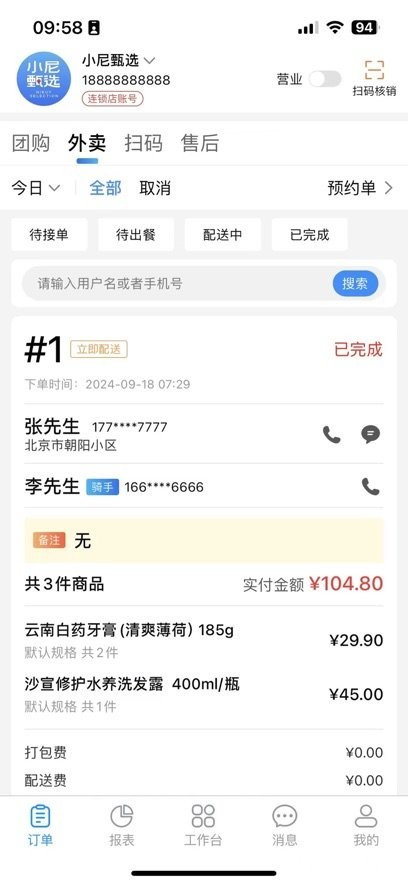Message customer 张先生

coord(370,434)
